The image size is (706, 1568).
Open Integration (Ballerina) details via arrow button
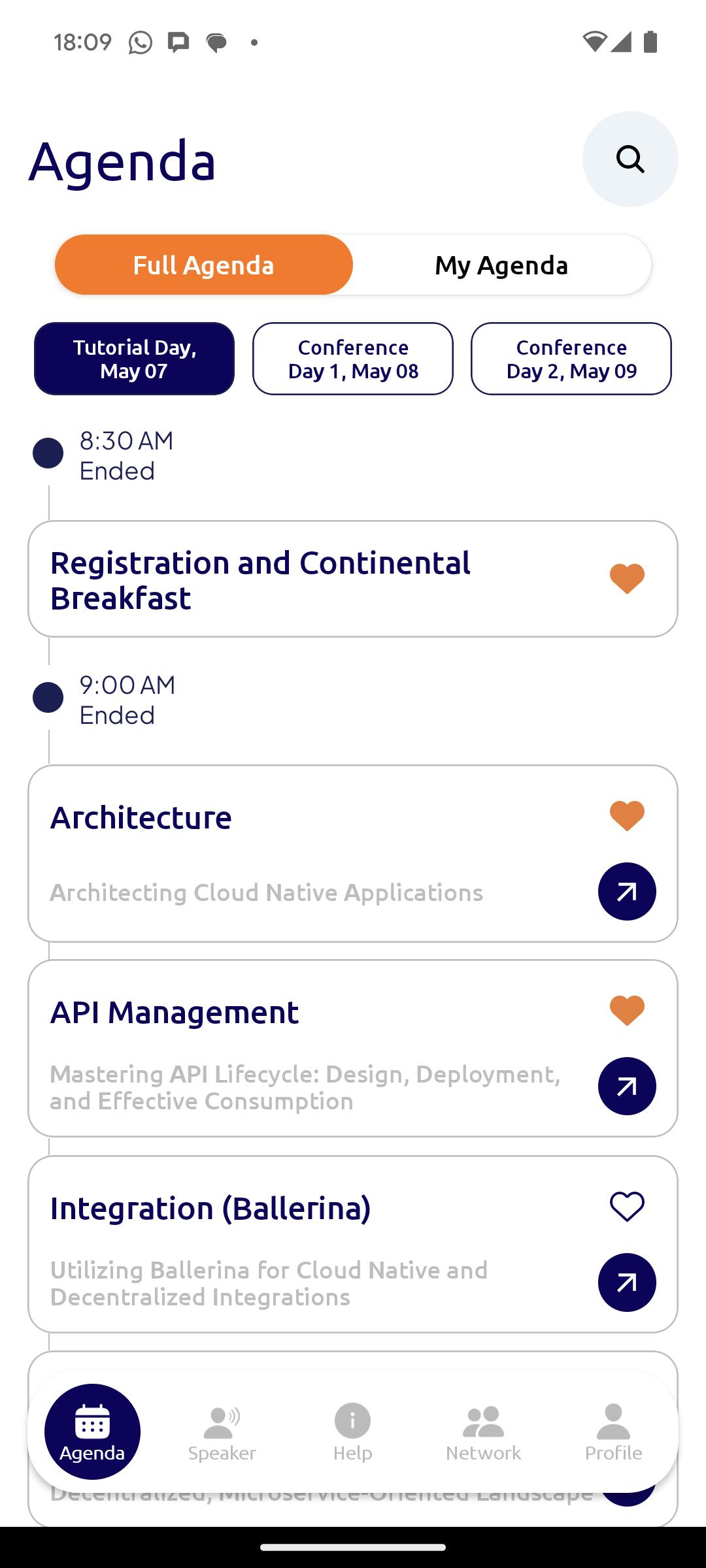[x=627, y=1282]
